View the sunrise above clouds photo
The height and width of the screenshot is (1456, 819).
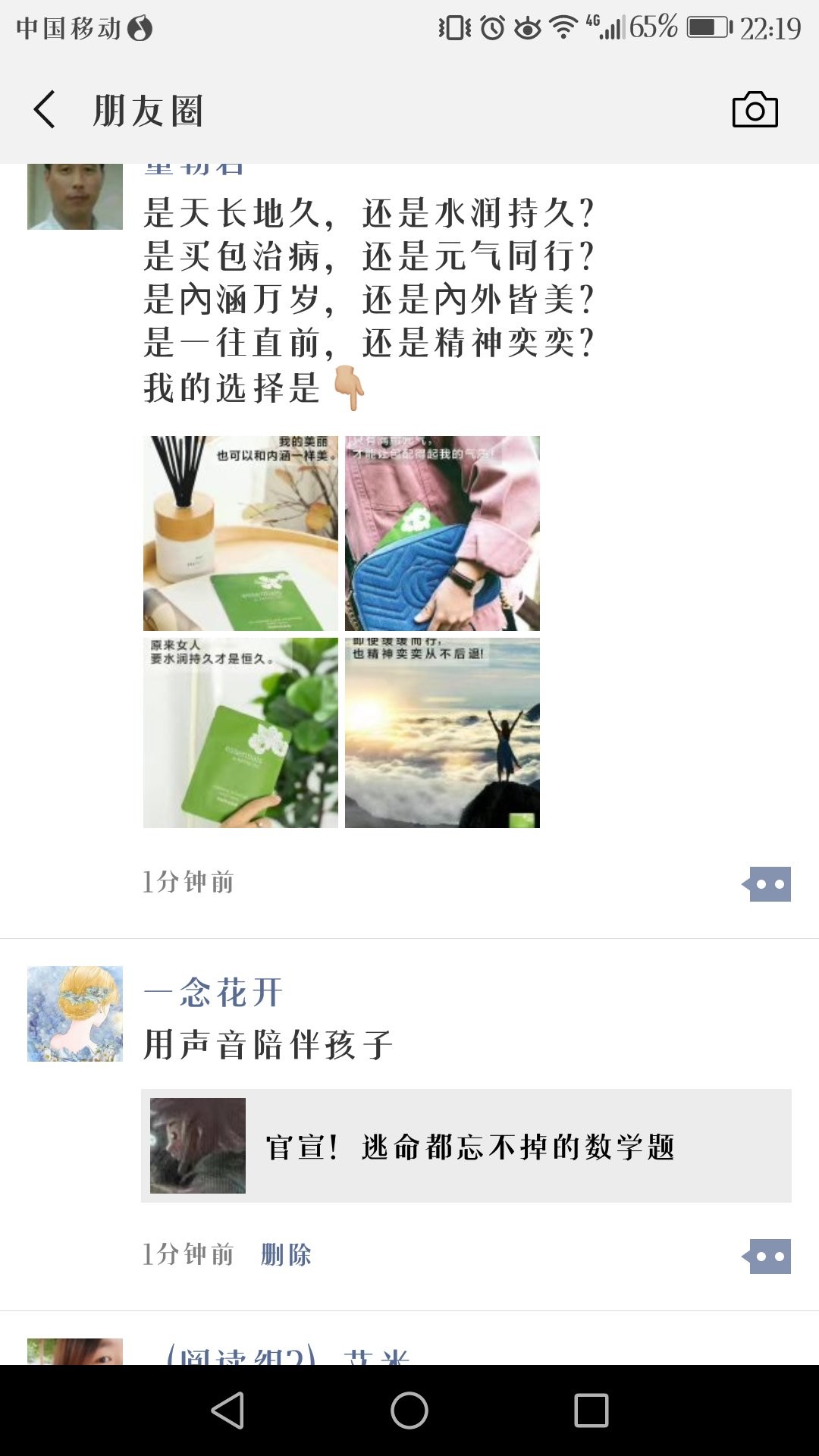pos(442,733)
